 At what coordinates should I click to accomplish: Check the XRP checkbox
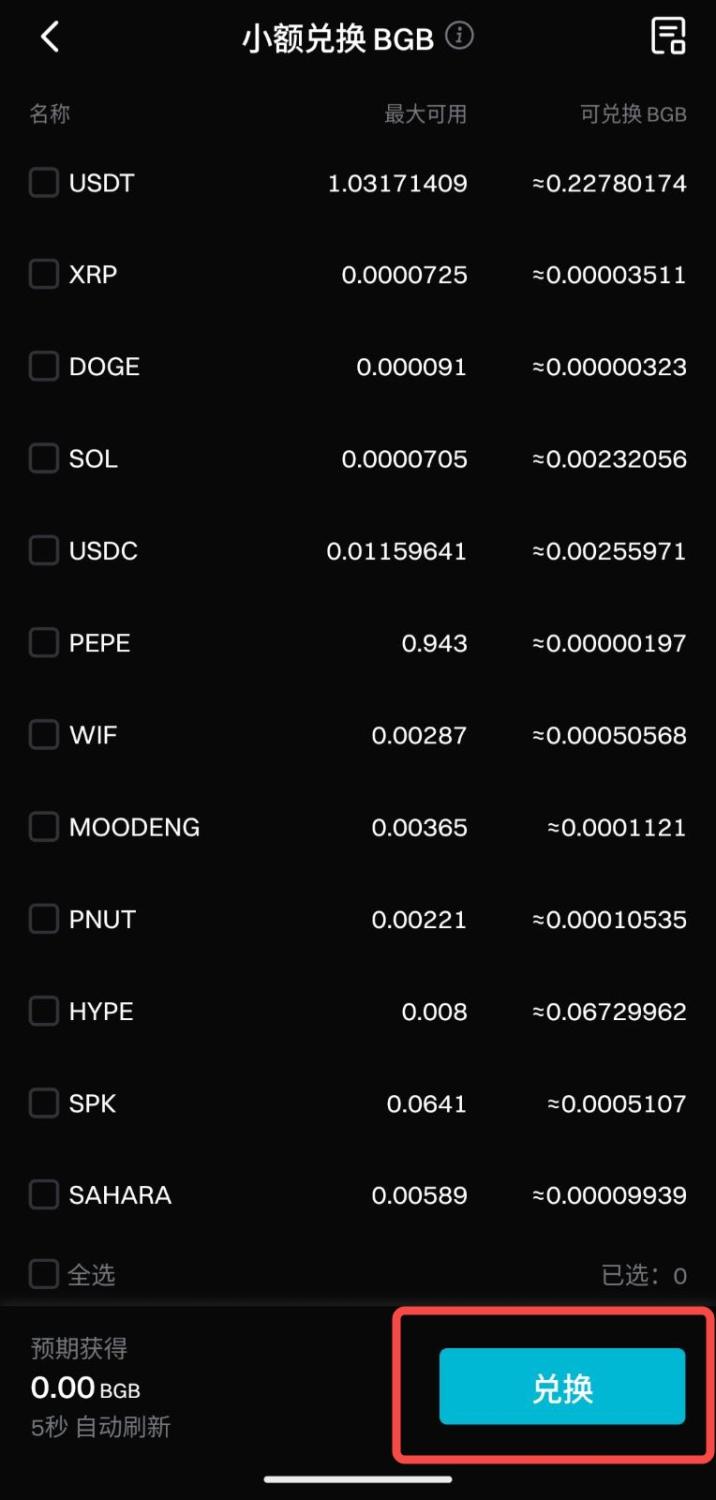[44, 275]
